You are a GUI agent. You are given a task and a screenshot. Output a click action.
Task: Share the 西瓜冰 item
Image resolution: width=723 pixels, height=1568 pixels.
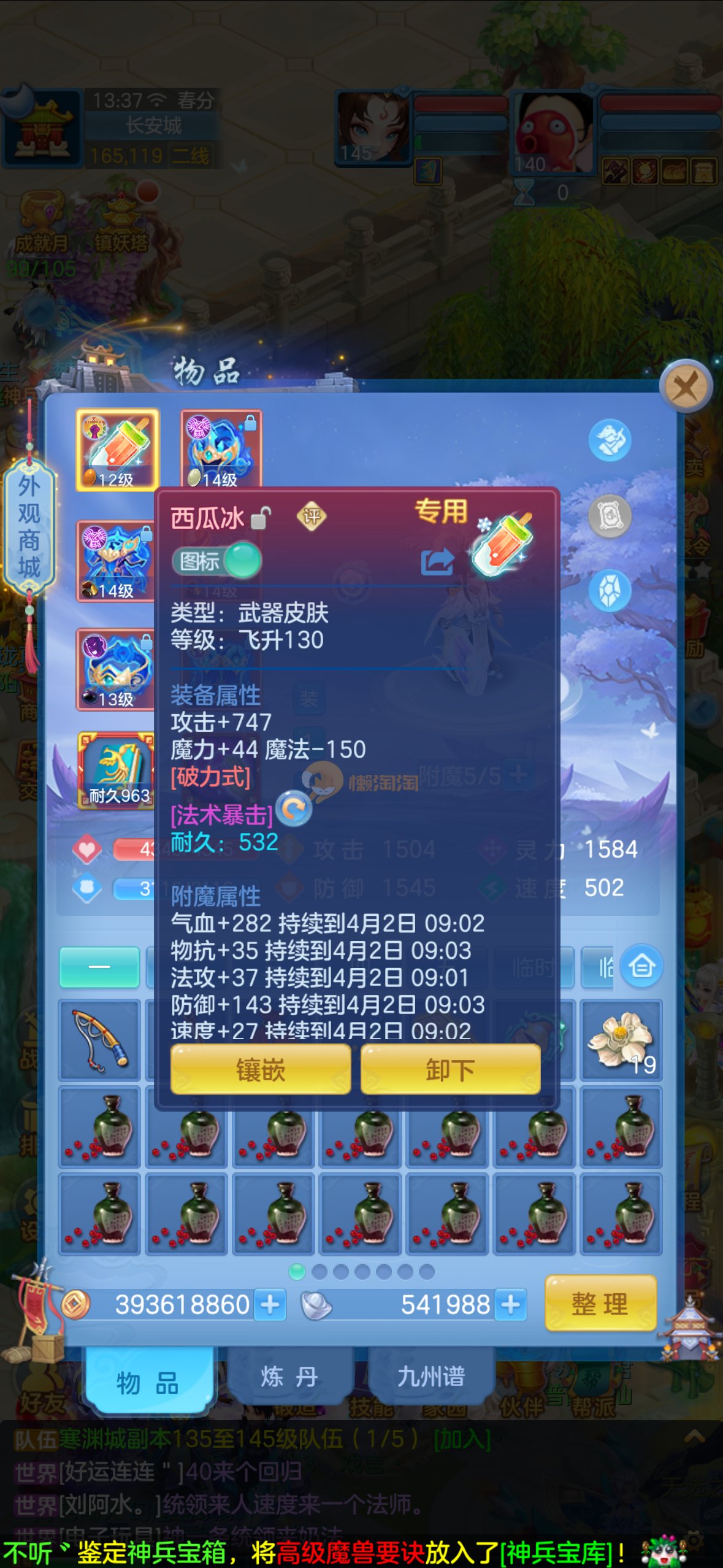point(437,561)
